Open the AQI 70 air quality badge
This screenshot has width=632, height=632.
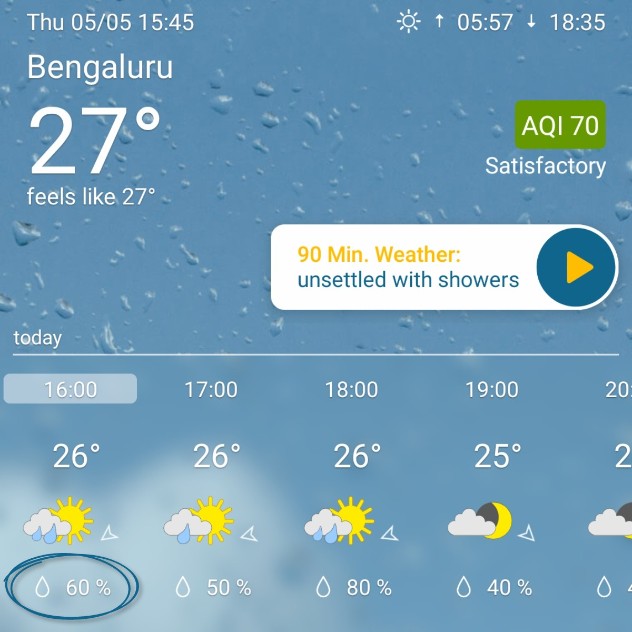click(x=560, y=125)
